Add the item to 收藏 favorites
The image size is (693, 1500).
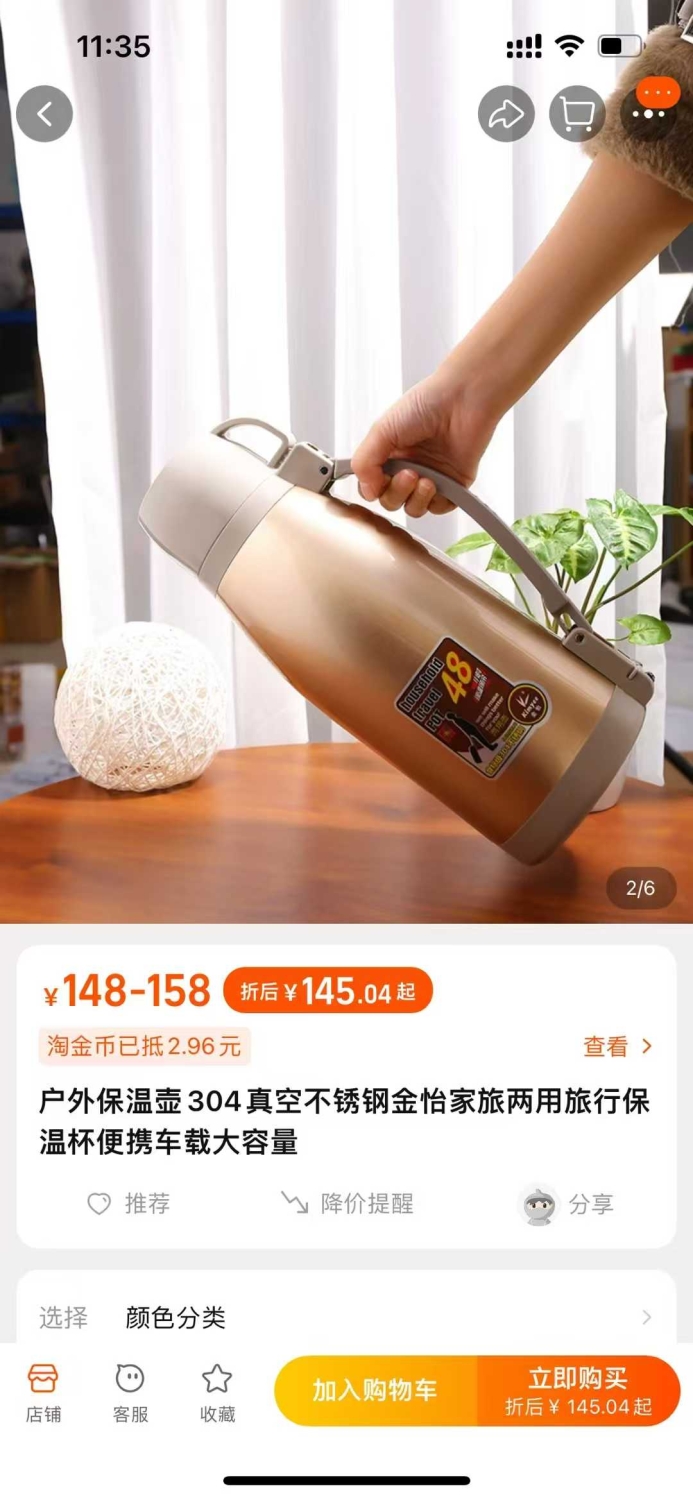(217, 1393)
